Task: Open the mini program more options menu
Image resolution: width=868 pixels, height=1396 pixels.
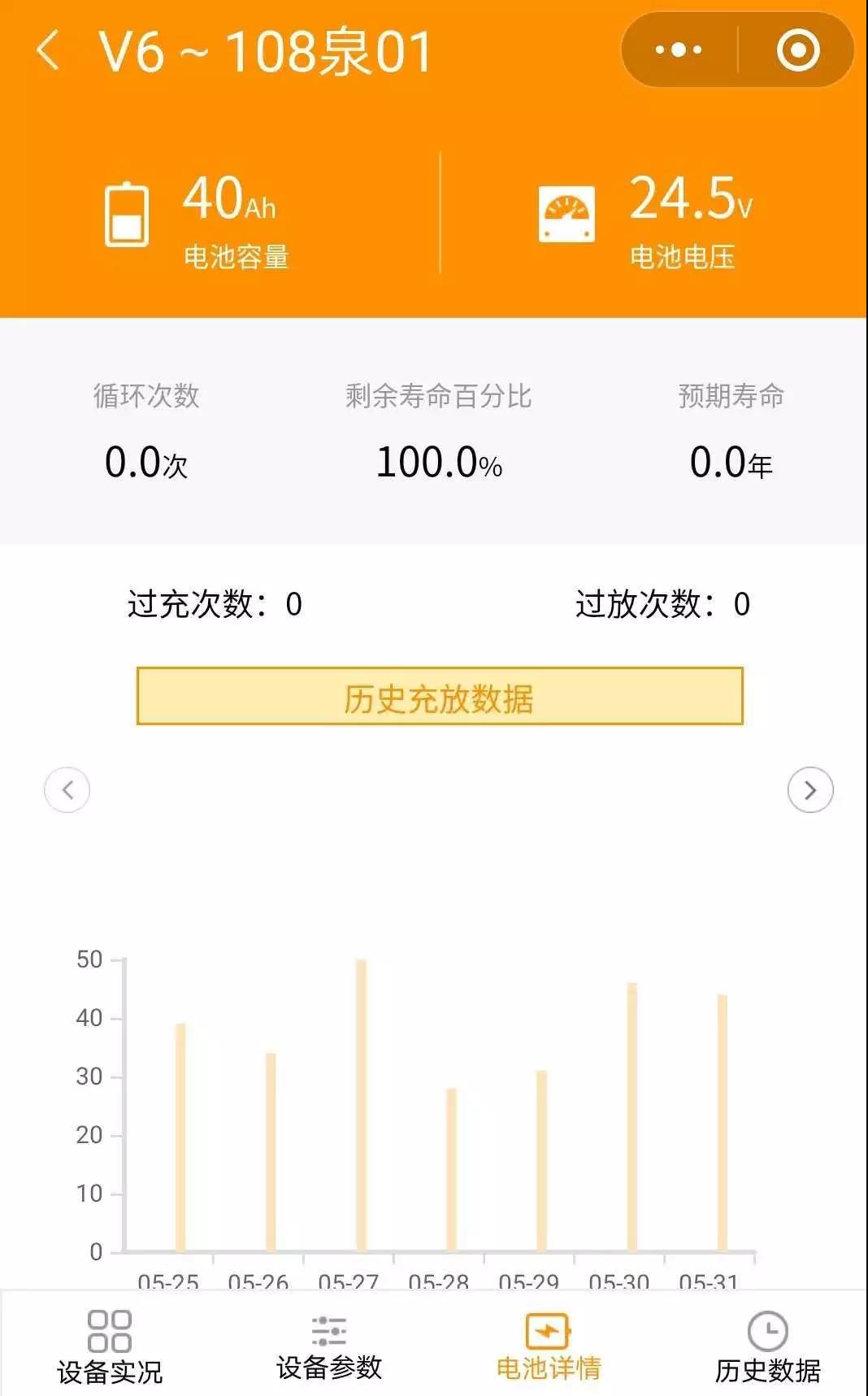Action: (679, 50)
